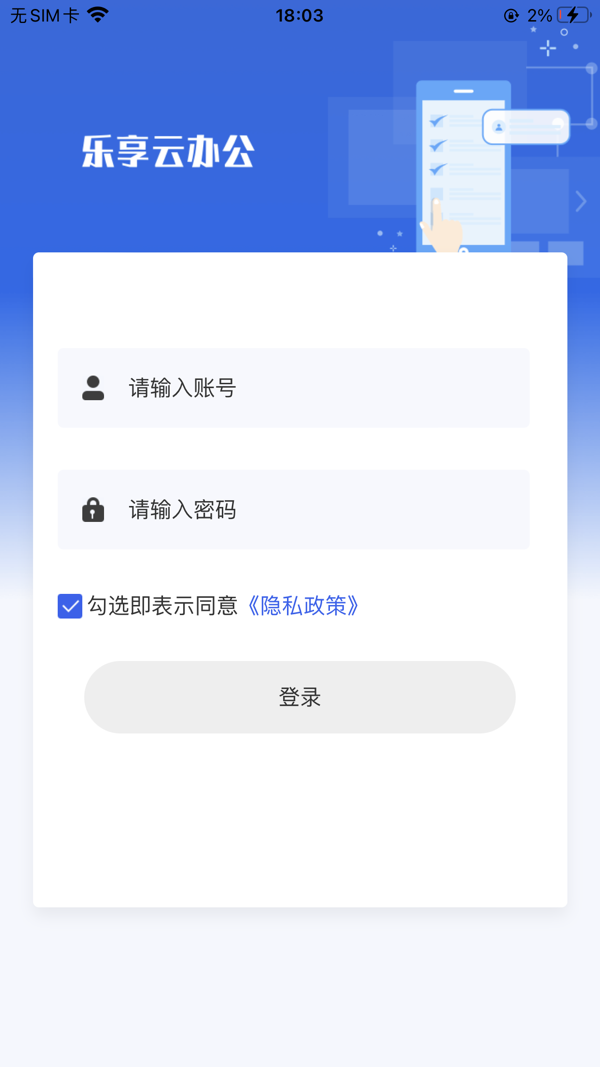Open the 《隐私政策》 link
600x1067 pixels.
coord(303,606)
